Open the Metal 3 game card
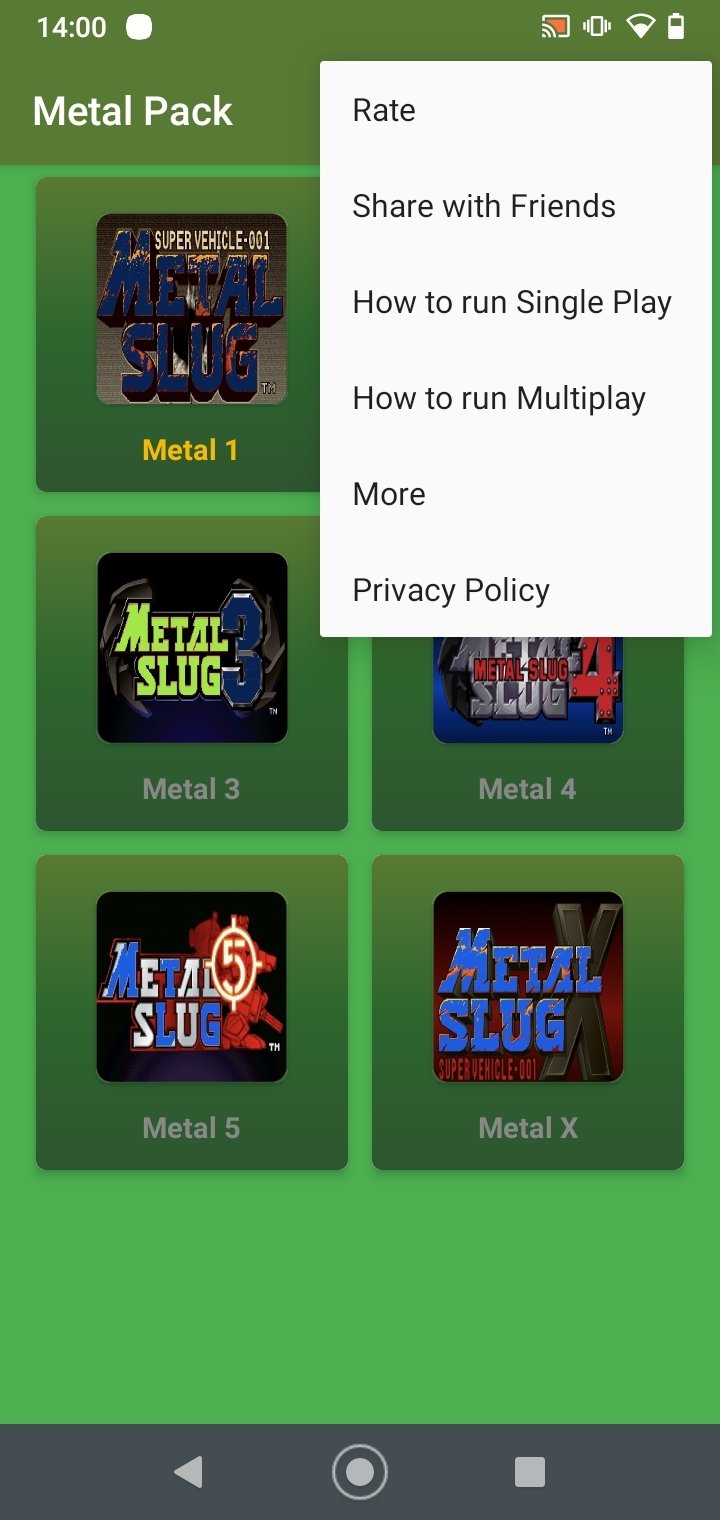The height and width of the screenshot is (1520, 720). pos(192,673)
